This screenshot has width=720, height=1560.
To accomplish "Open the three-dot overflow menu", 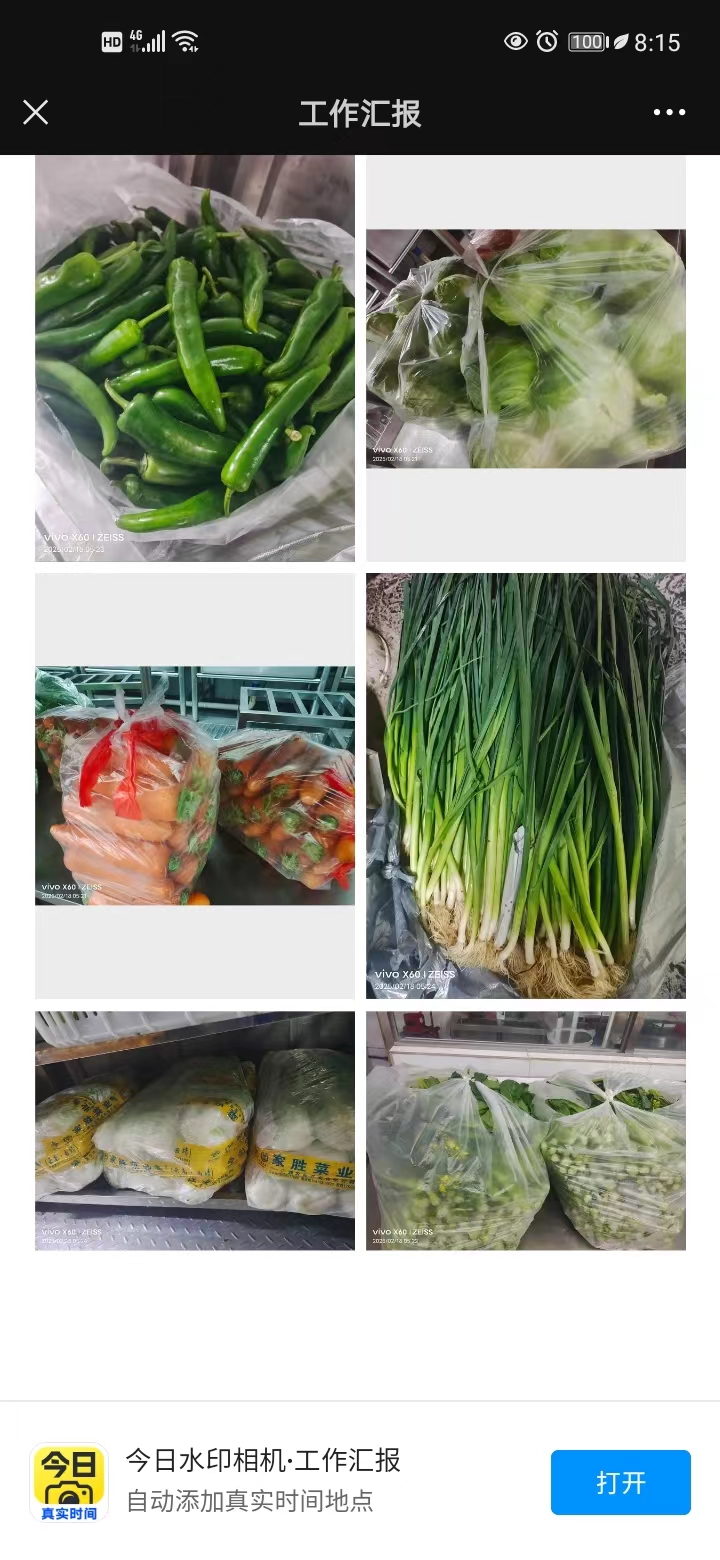I will tap(669, 112).
